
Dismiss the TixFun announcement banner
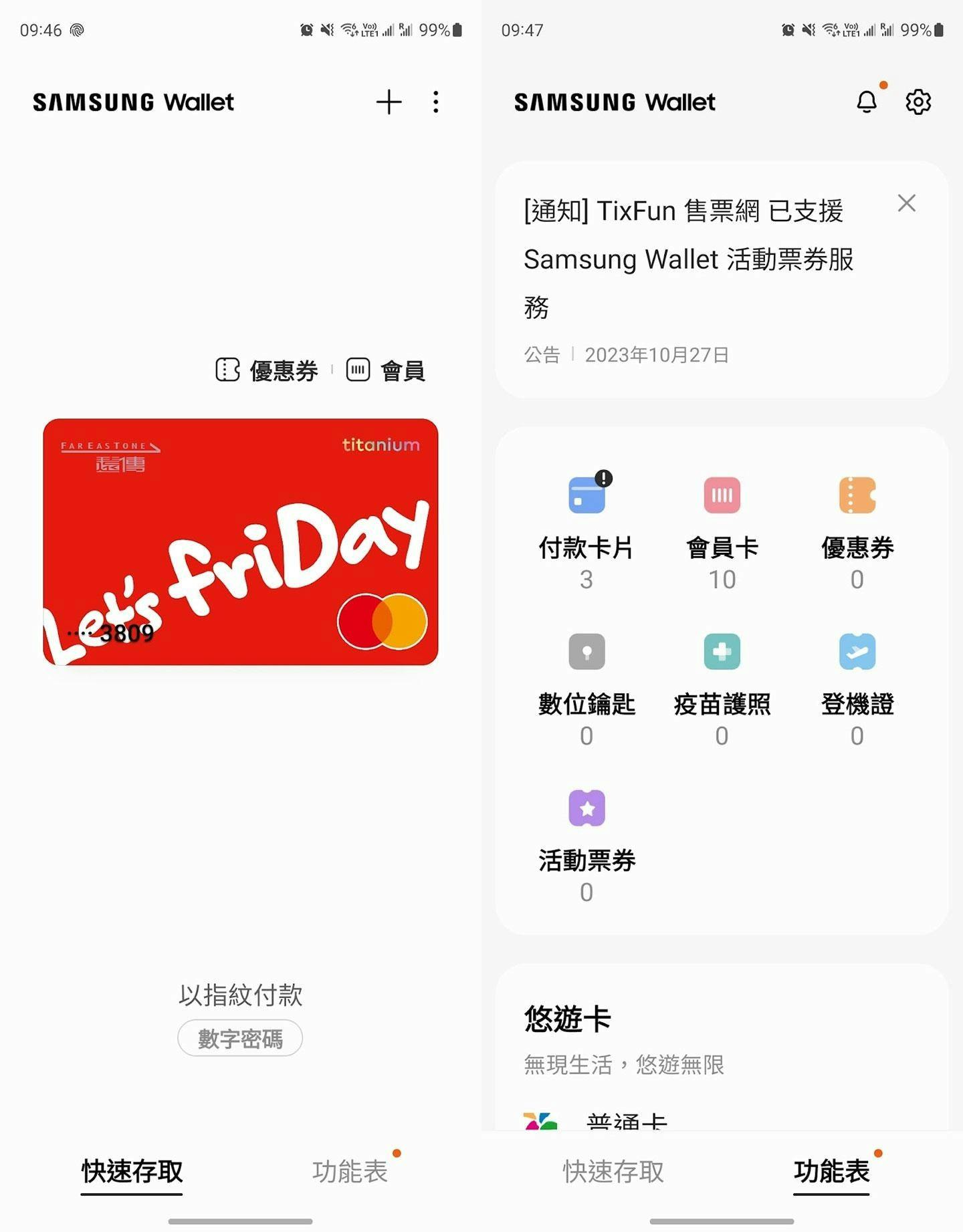click(x=906, y=203)
